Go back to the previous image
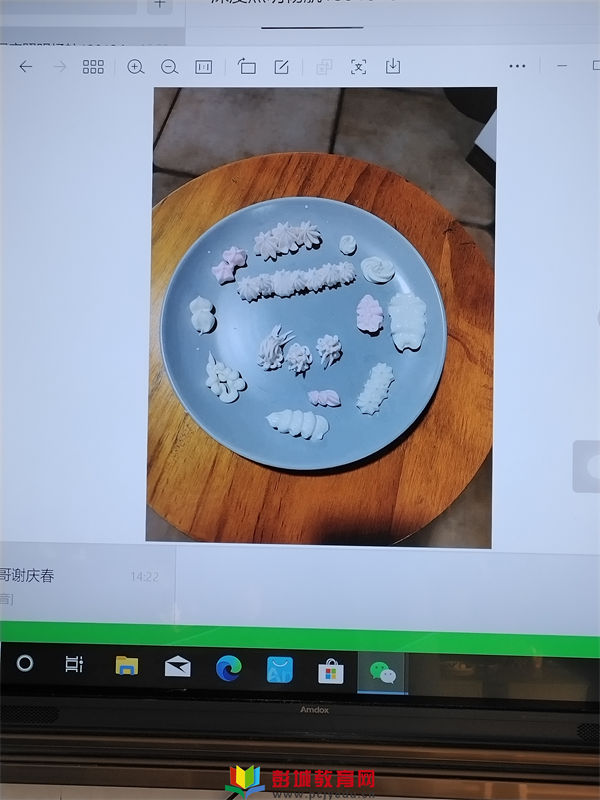The width and height of the screenshot is (600, 800). 26,67
